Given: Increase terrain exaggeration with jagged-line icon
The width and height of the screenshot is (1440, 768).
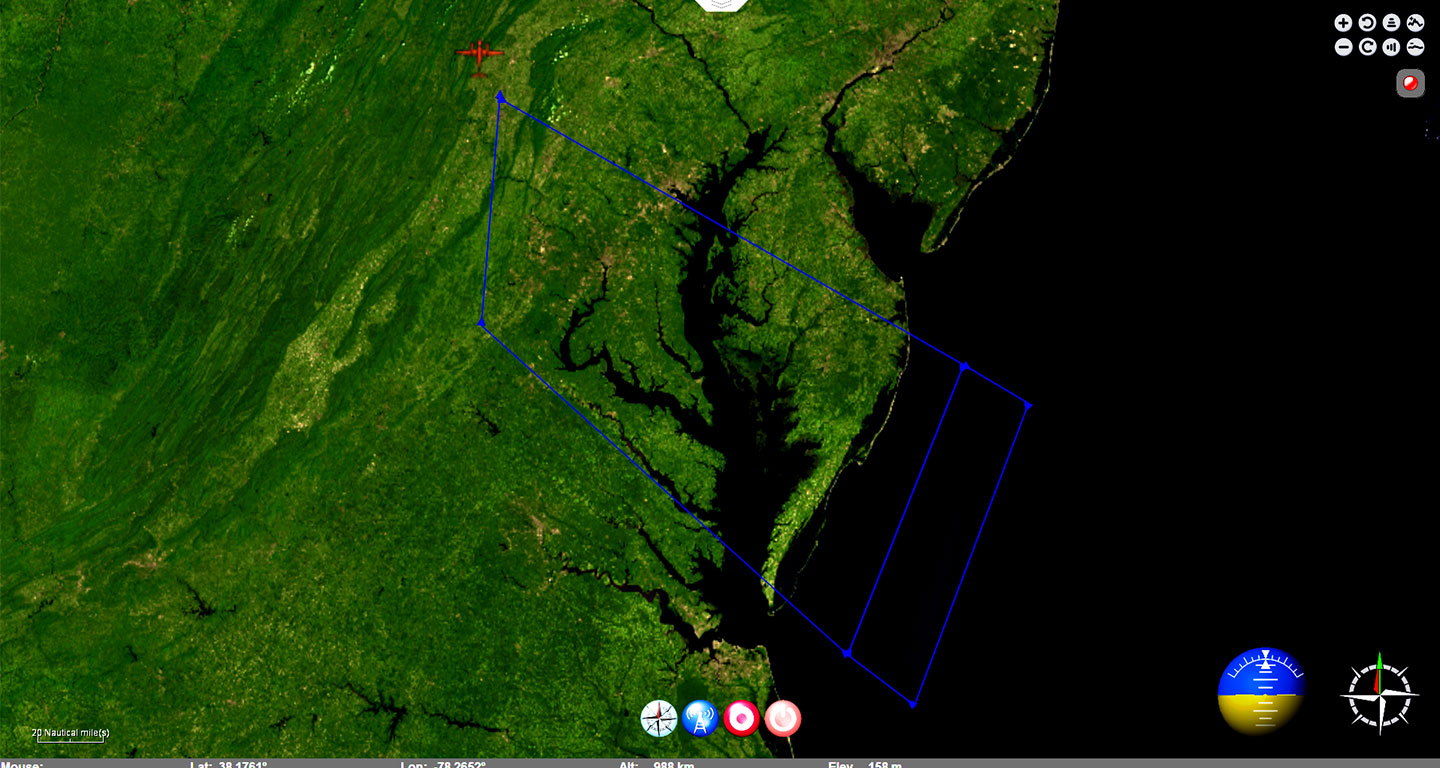Looking at the screenshot, I should tap(1415, 23).
